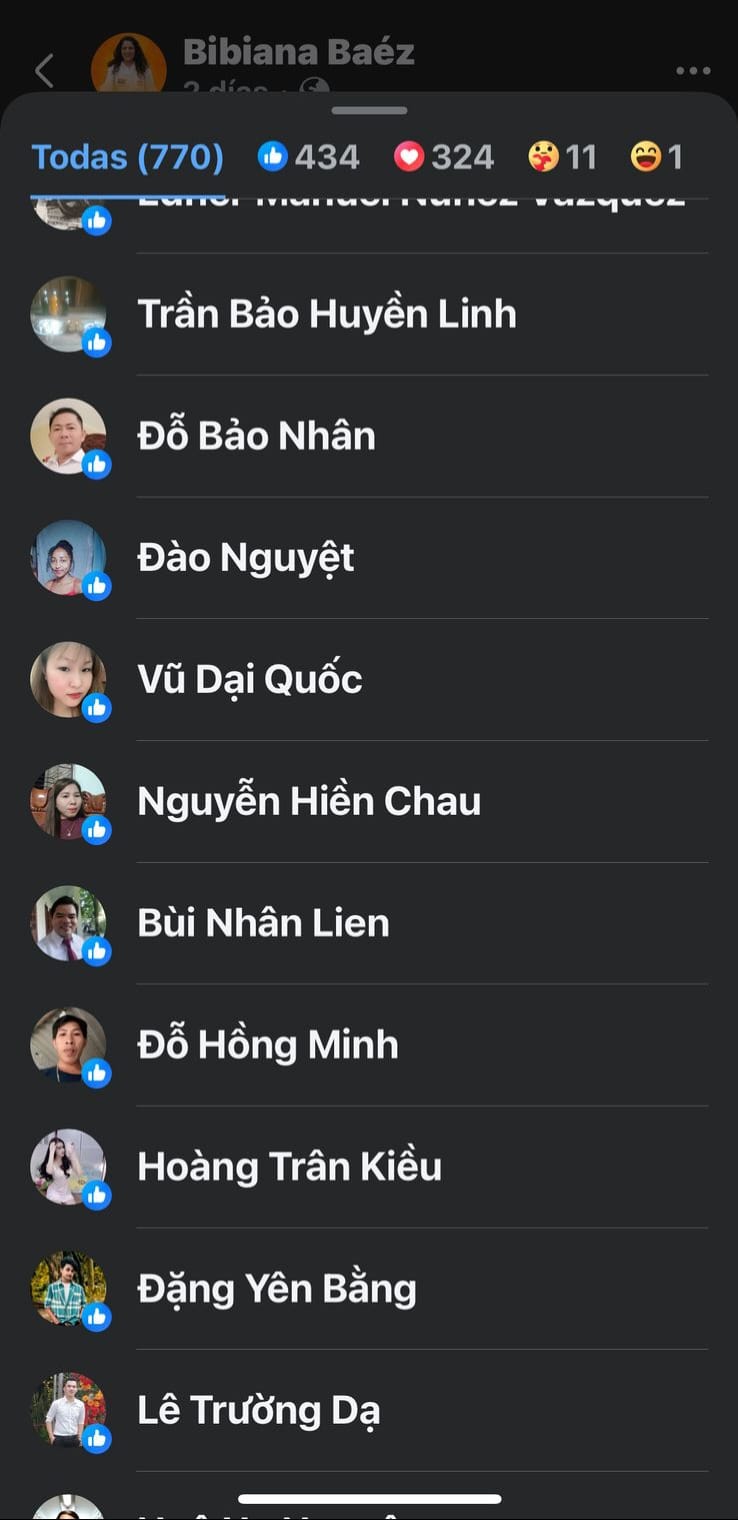Show the 324 love reactions
The width and height of the screenshot is (738, 1520).
[x=444, y=157]
